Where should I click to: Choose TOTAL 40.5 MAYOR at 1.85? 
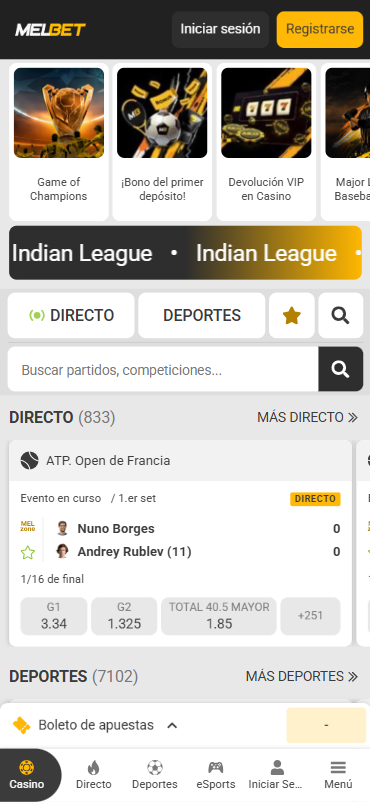click(x=219, y=616)
